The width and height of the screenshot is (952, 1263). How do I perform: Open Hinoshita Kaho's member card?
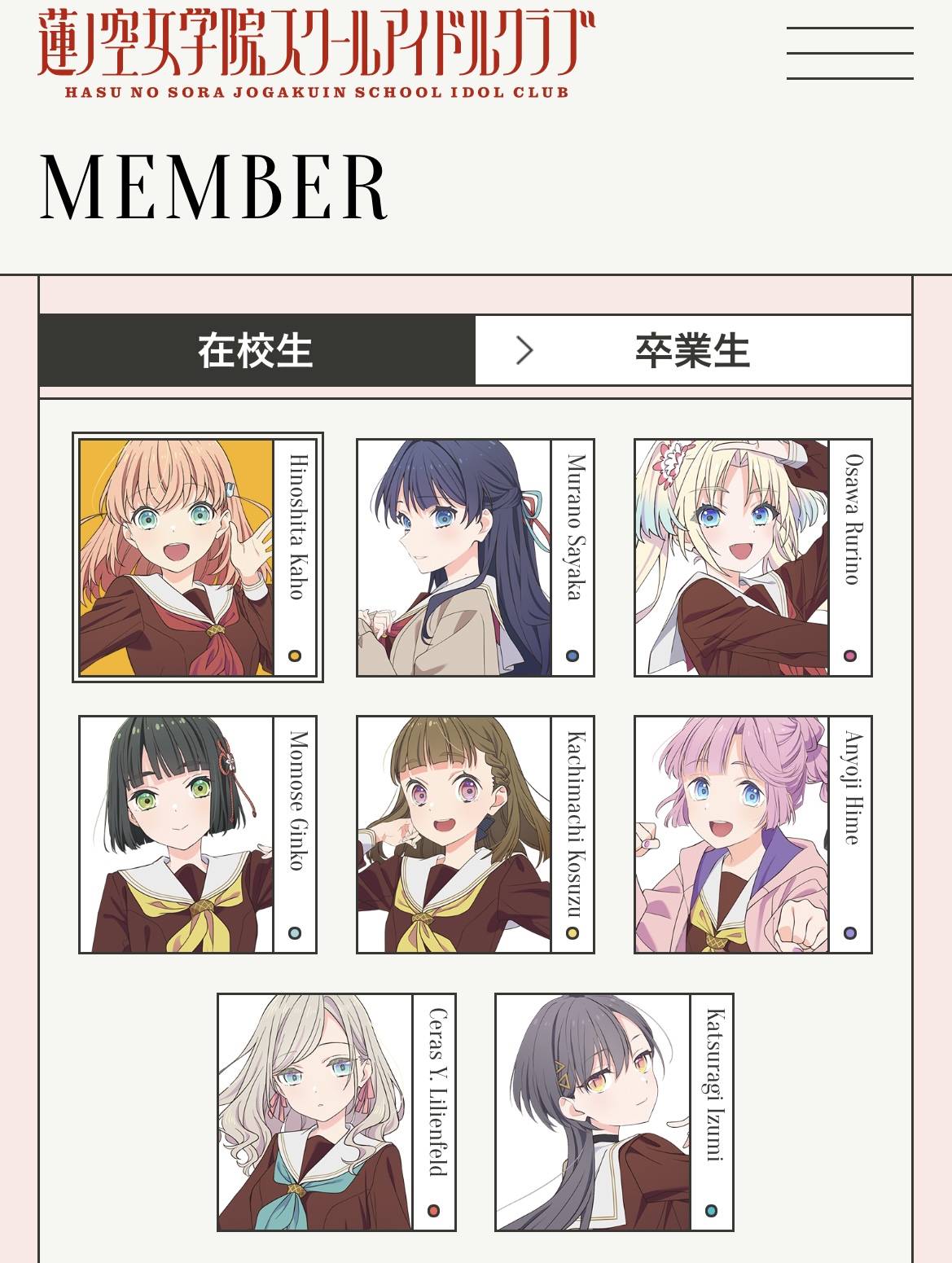click(x=198, y=558)
